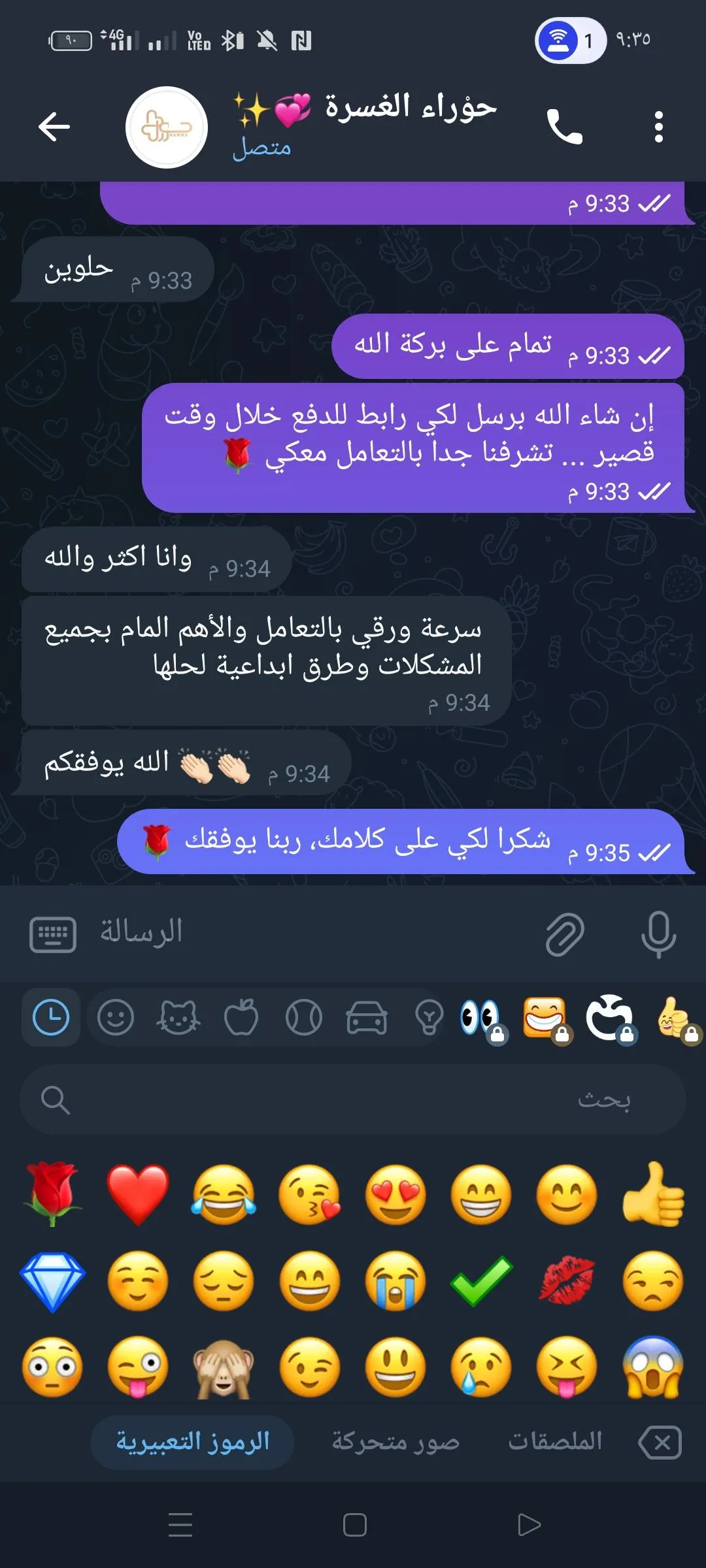Insert the green check mark emoji

tap(481, 1281)
